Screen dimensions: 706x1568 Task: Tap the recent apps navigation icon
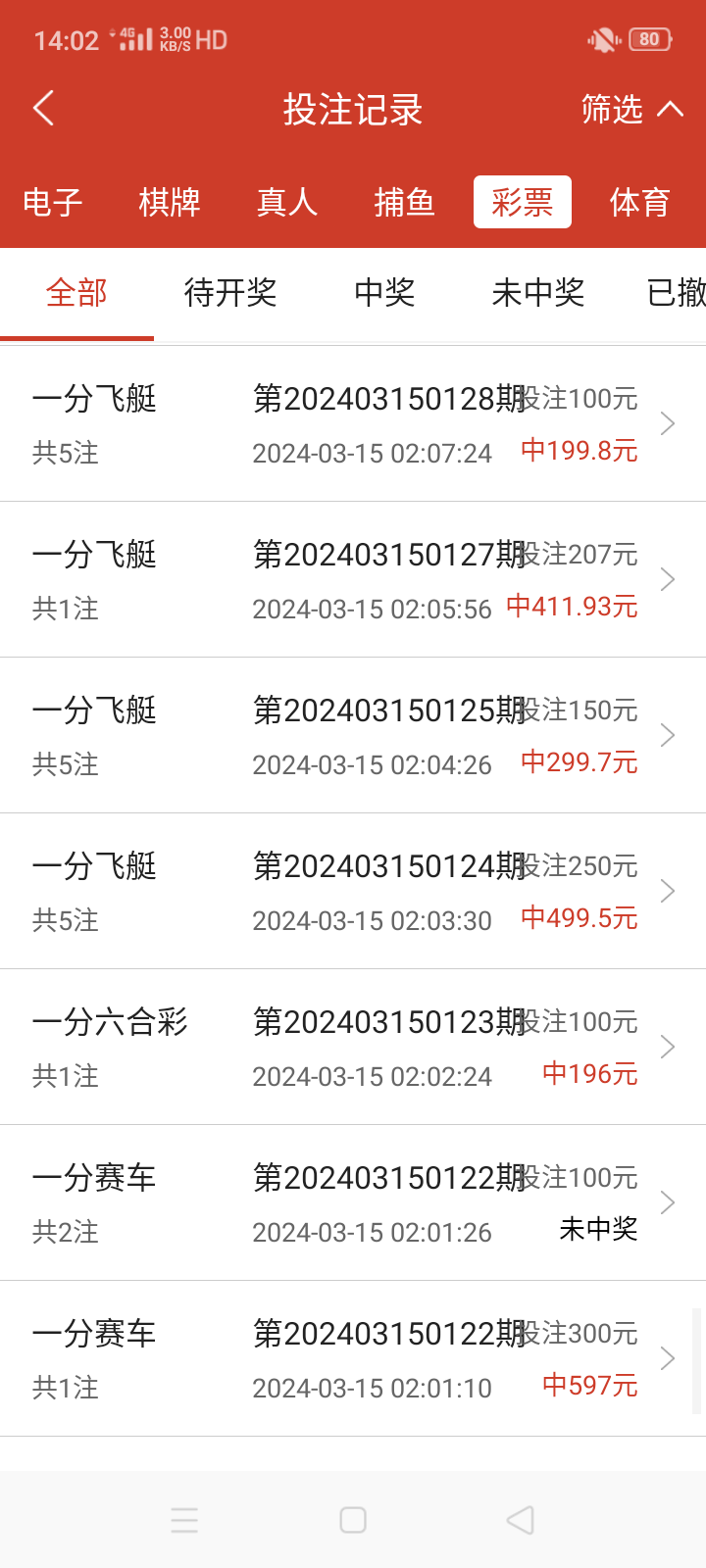pos(184,1517)
